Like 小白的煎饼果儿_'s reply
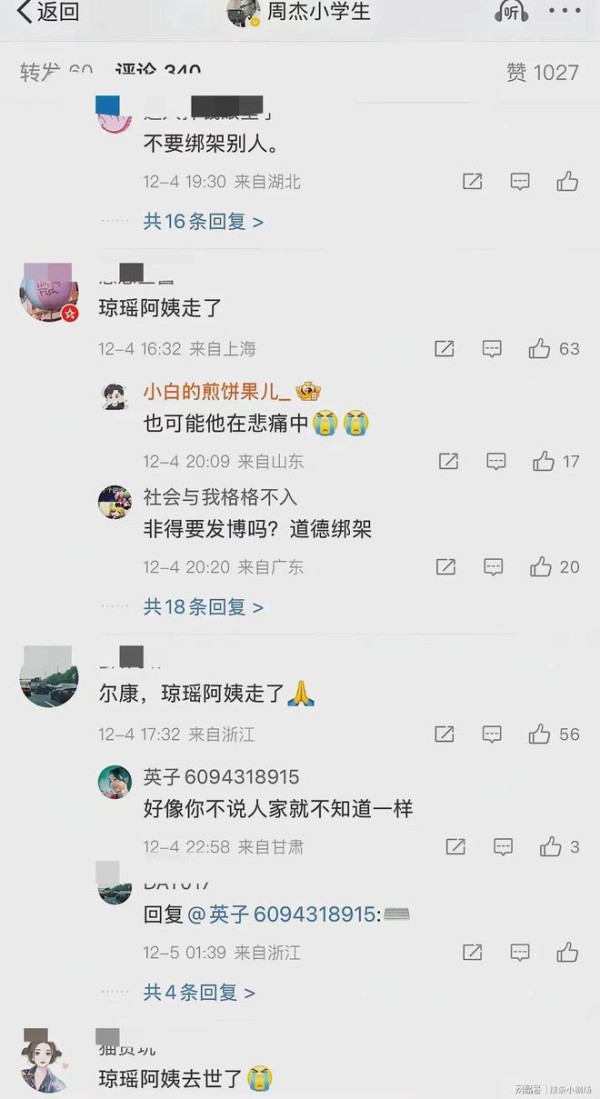Viewport: 600px width, 1099px height. [544, 461]
